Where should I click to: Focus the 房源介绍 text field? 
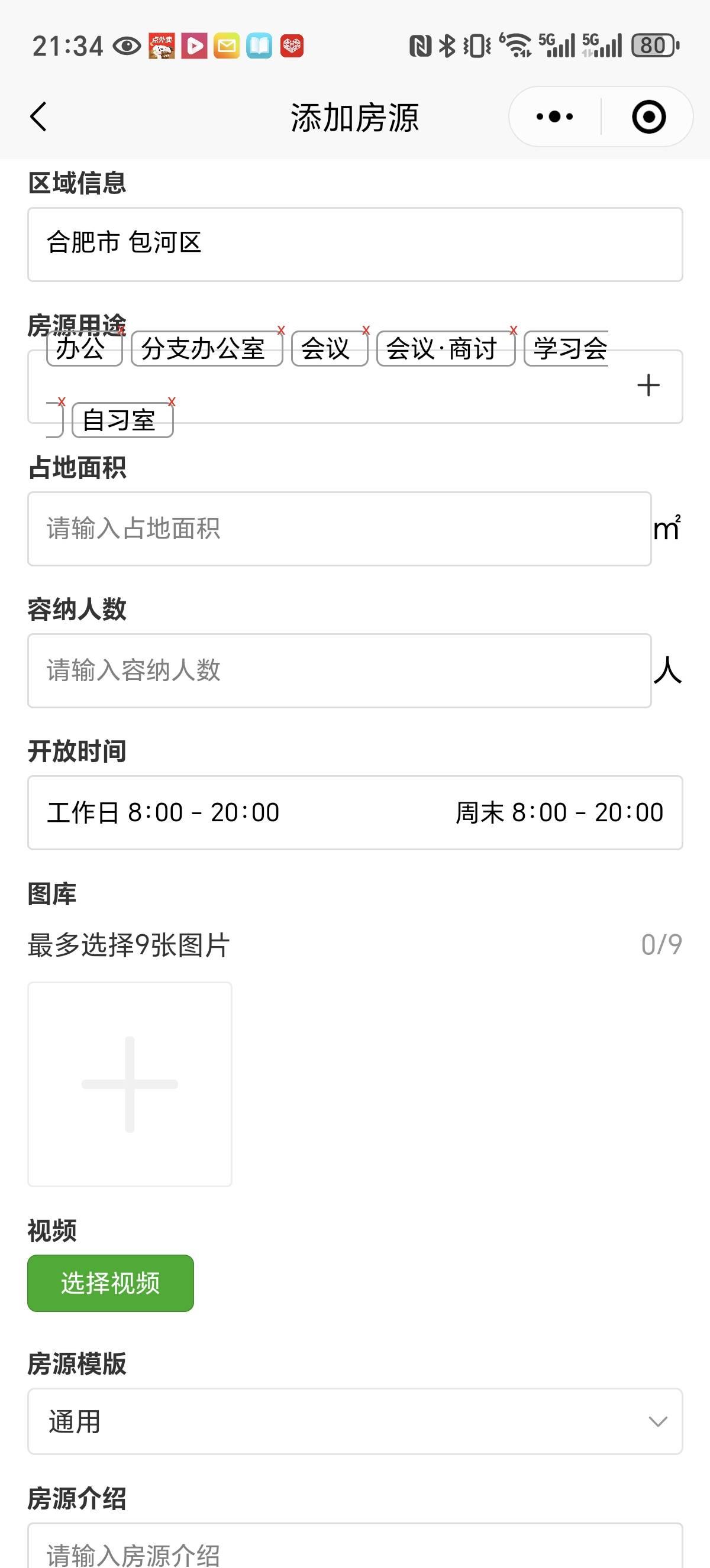coord(355,1546)
